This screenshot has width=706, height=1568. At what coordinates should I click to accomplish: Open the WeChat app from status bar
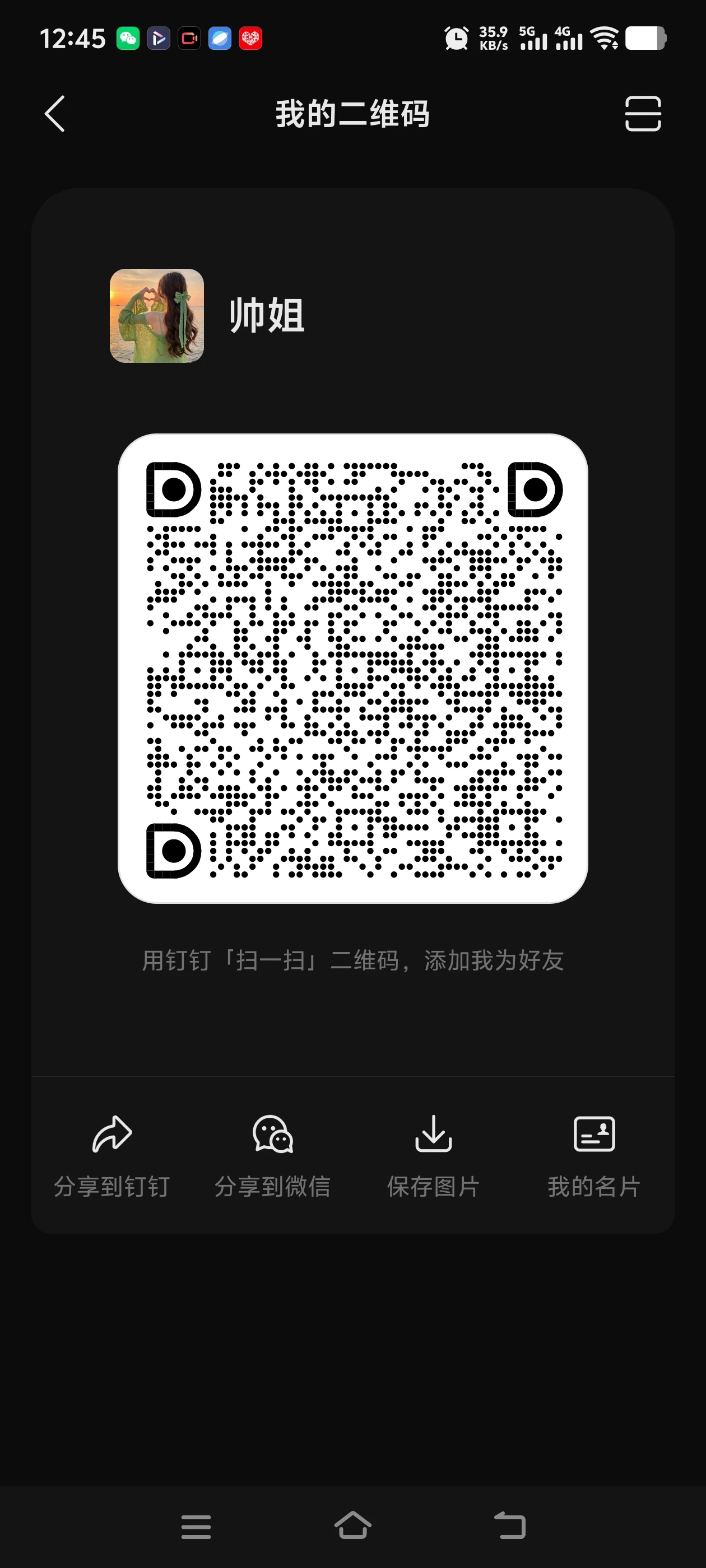click(127, 38)
